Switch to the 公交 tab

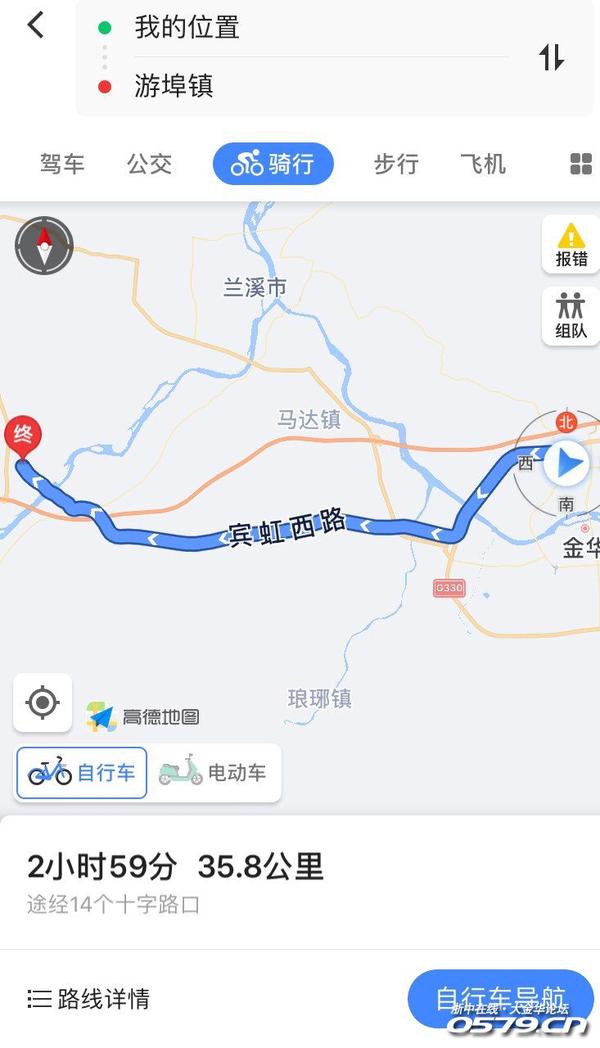point(149,164)
